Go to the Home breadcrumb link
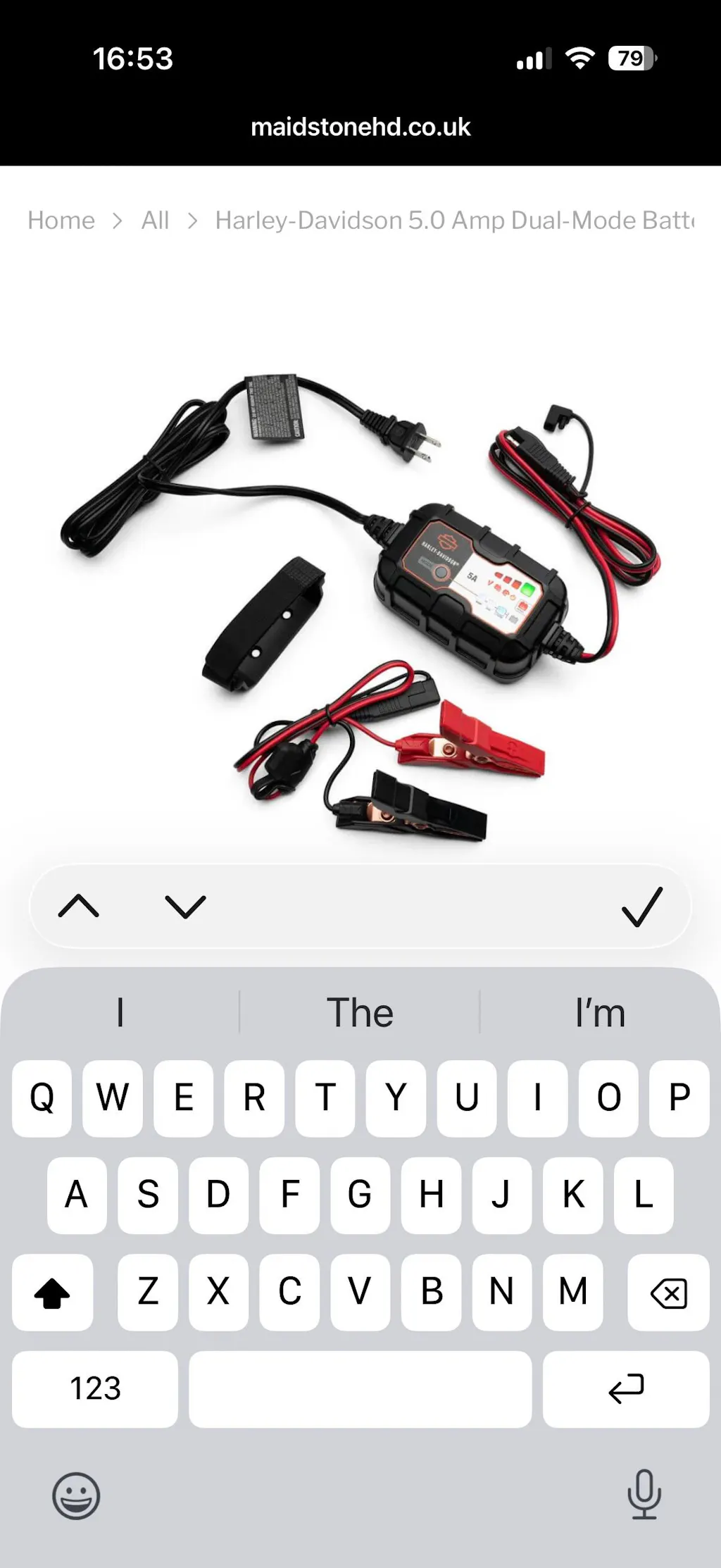This screenshot has height=1568, width=721. click(61, 220)
